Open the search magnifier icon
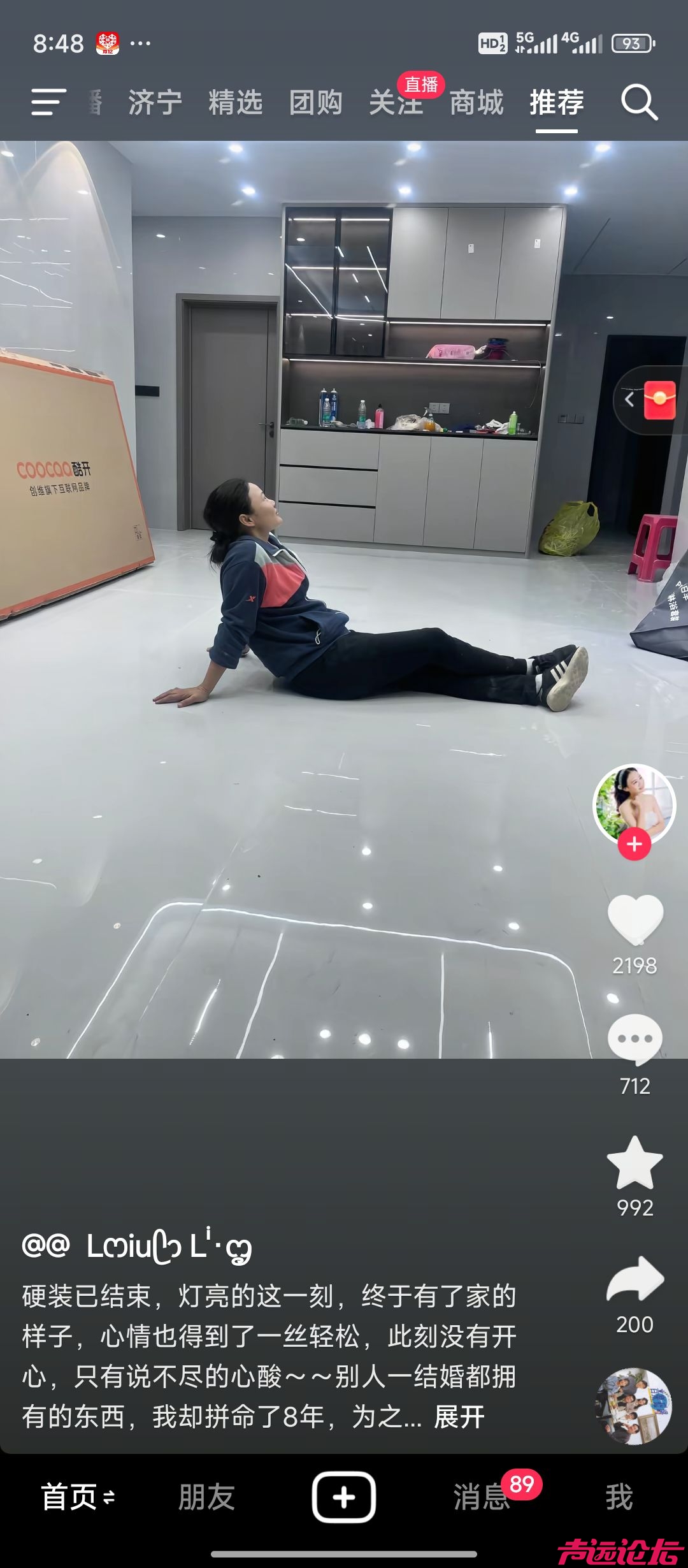 (x=639, y=102)
